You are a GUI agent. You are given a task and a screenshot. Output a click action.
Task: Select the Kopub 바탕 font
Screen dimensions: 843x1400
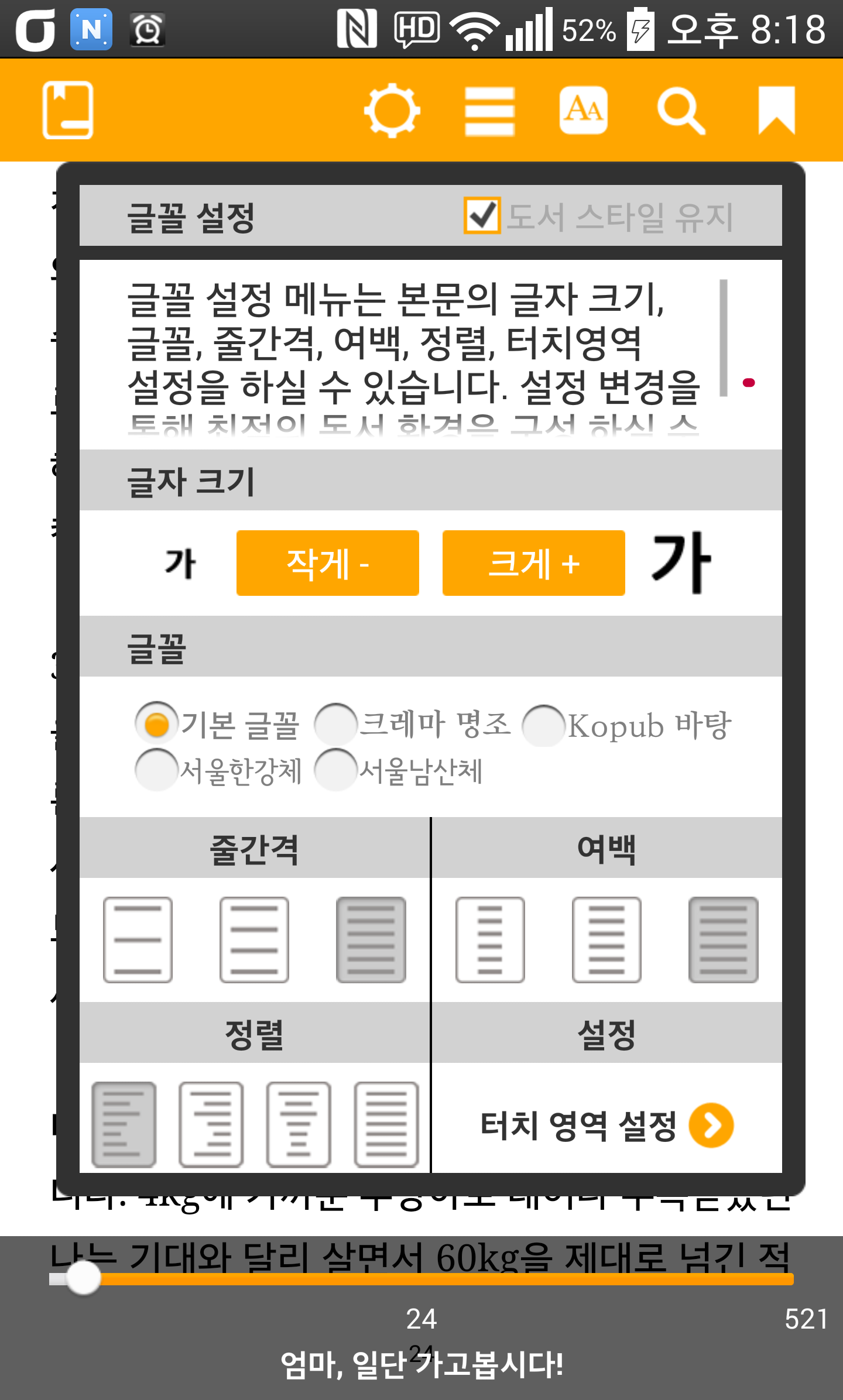543,726
